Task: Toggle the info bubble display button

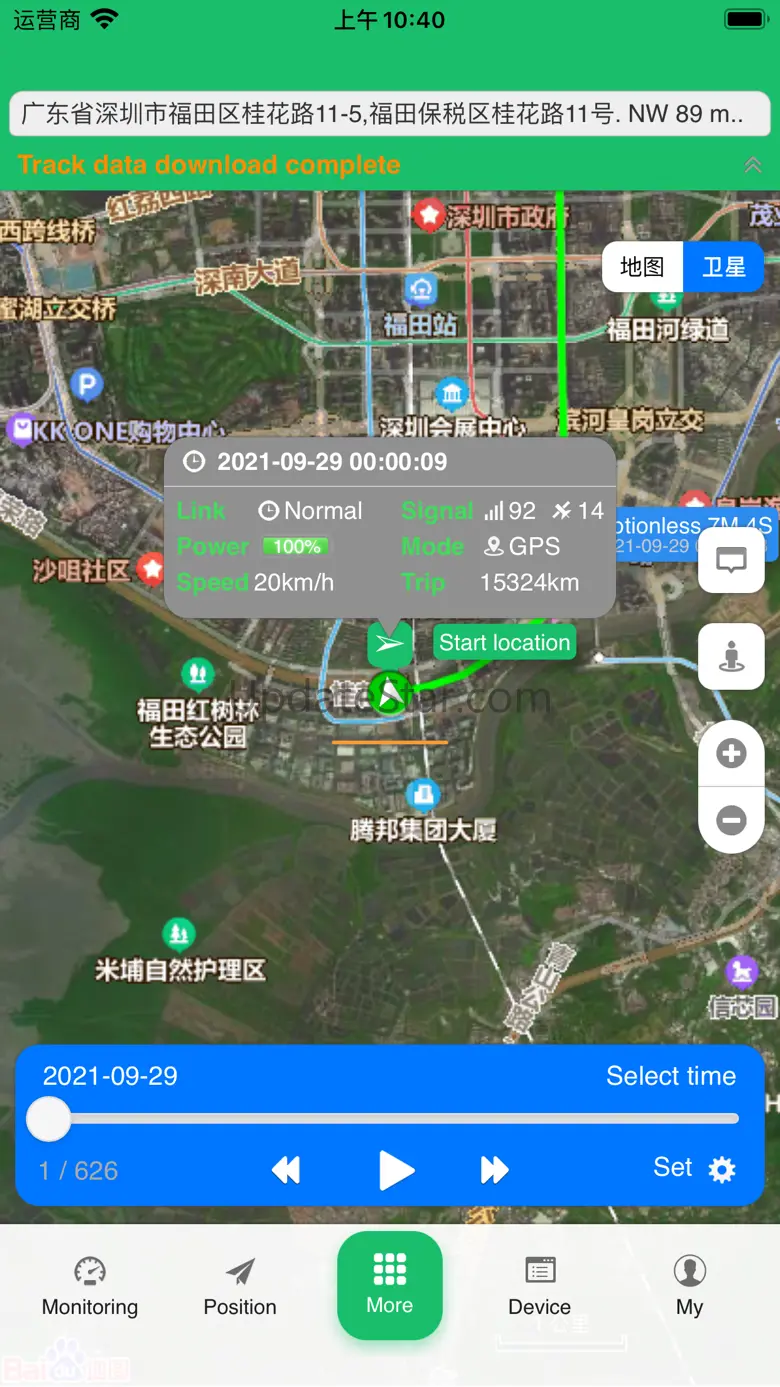Action: [731, 560]
